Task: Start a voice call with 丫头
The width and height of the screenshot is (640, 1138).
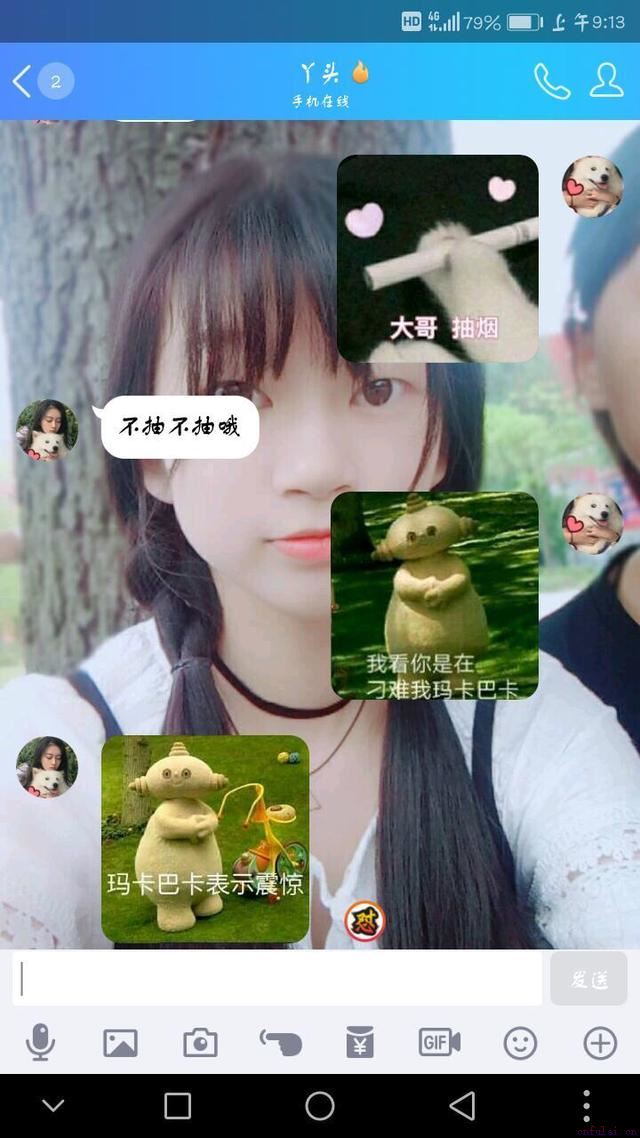Action: click(x=551, y=82)
